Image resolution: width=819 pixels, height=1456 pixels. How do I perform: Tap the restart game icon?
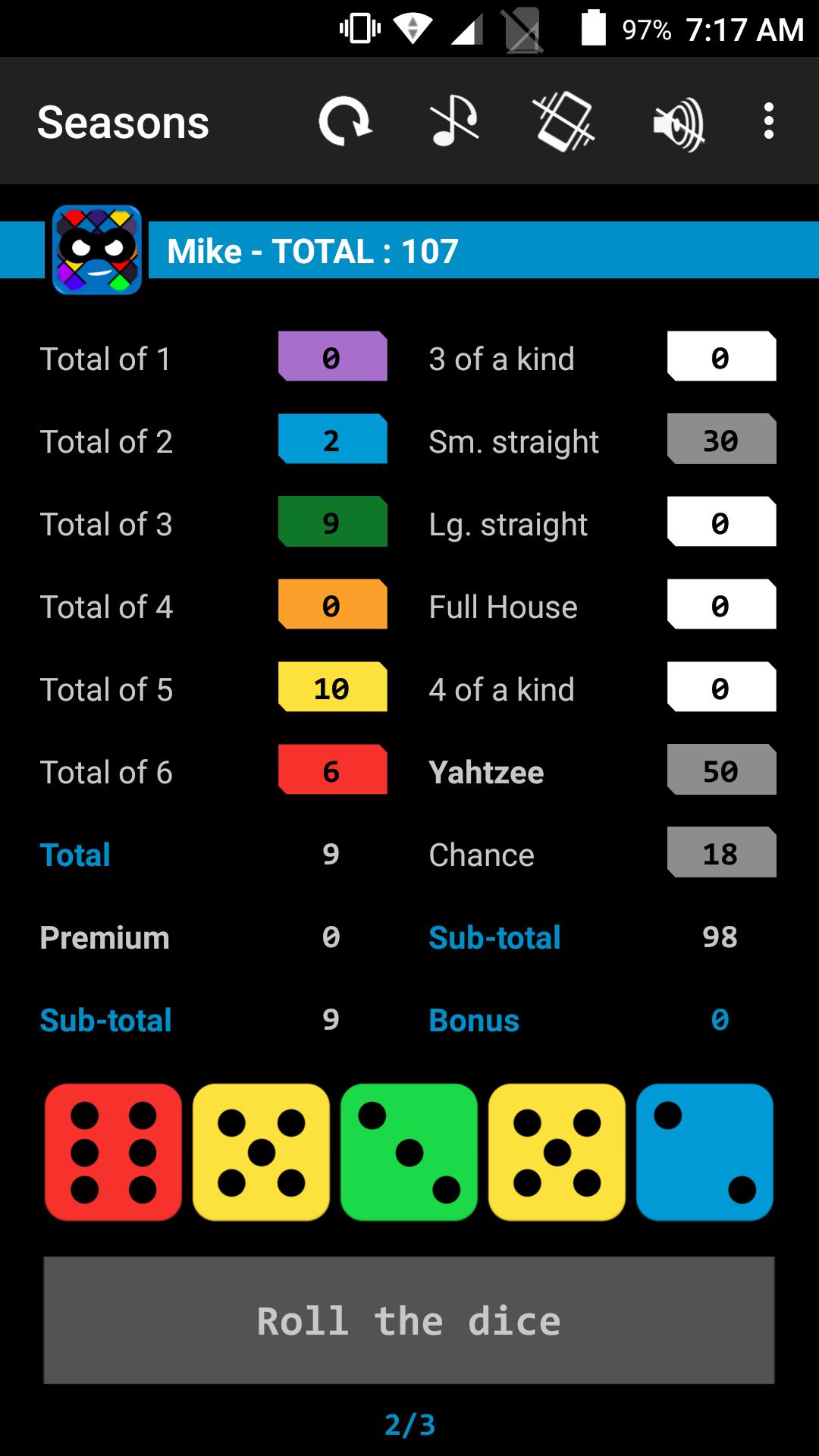point(345,121)
